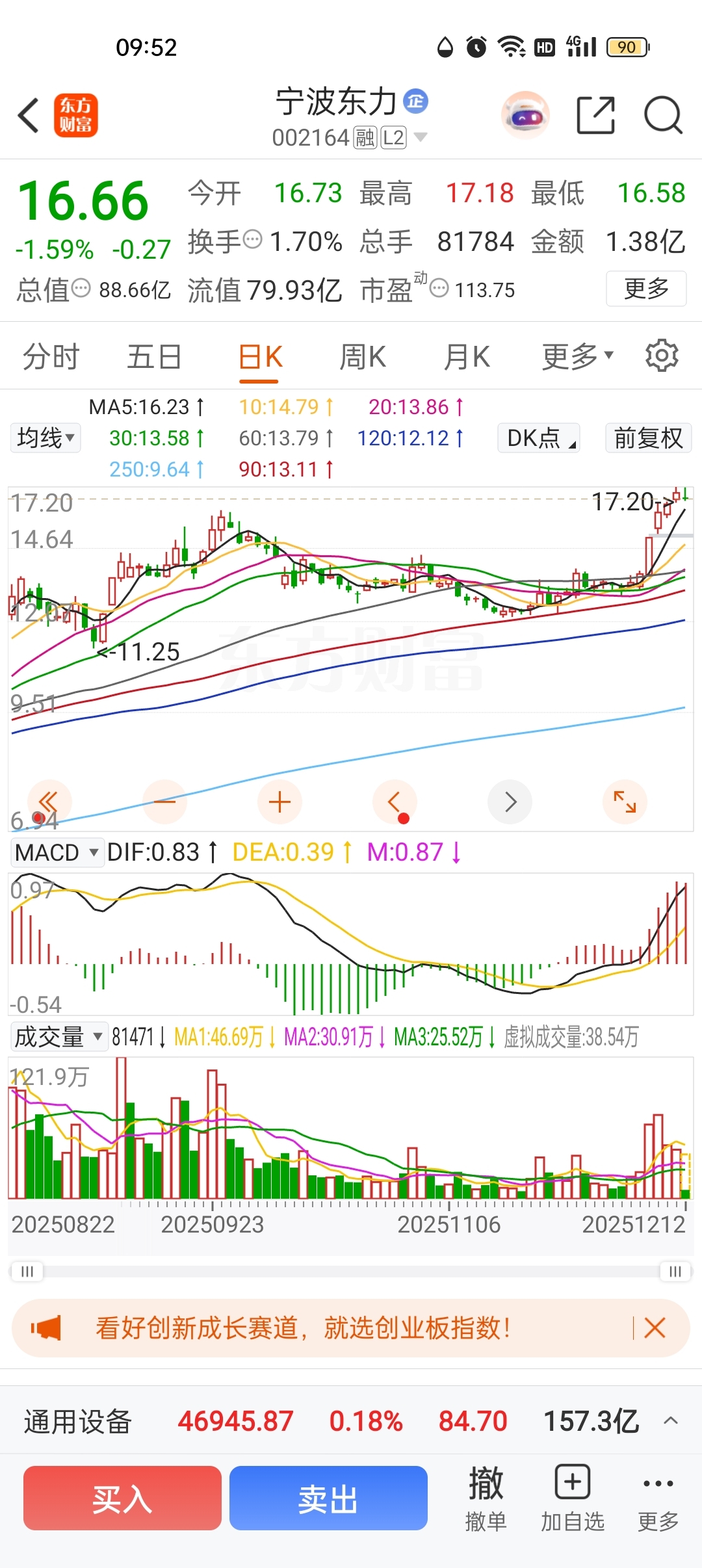Open chart settings gear

pyautogui.click(x=662, y=356)
